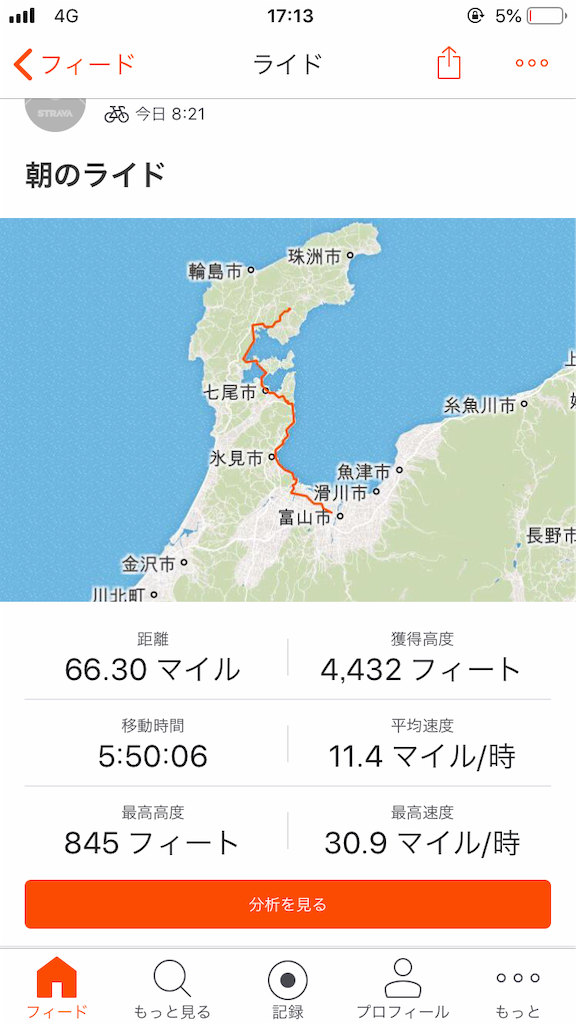Switch to the もっと見る search tab
The width and height of the screenshot is (576, 1024).
(172, 986)
